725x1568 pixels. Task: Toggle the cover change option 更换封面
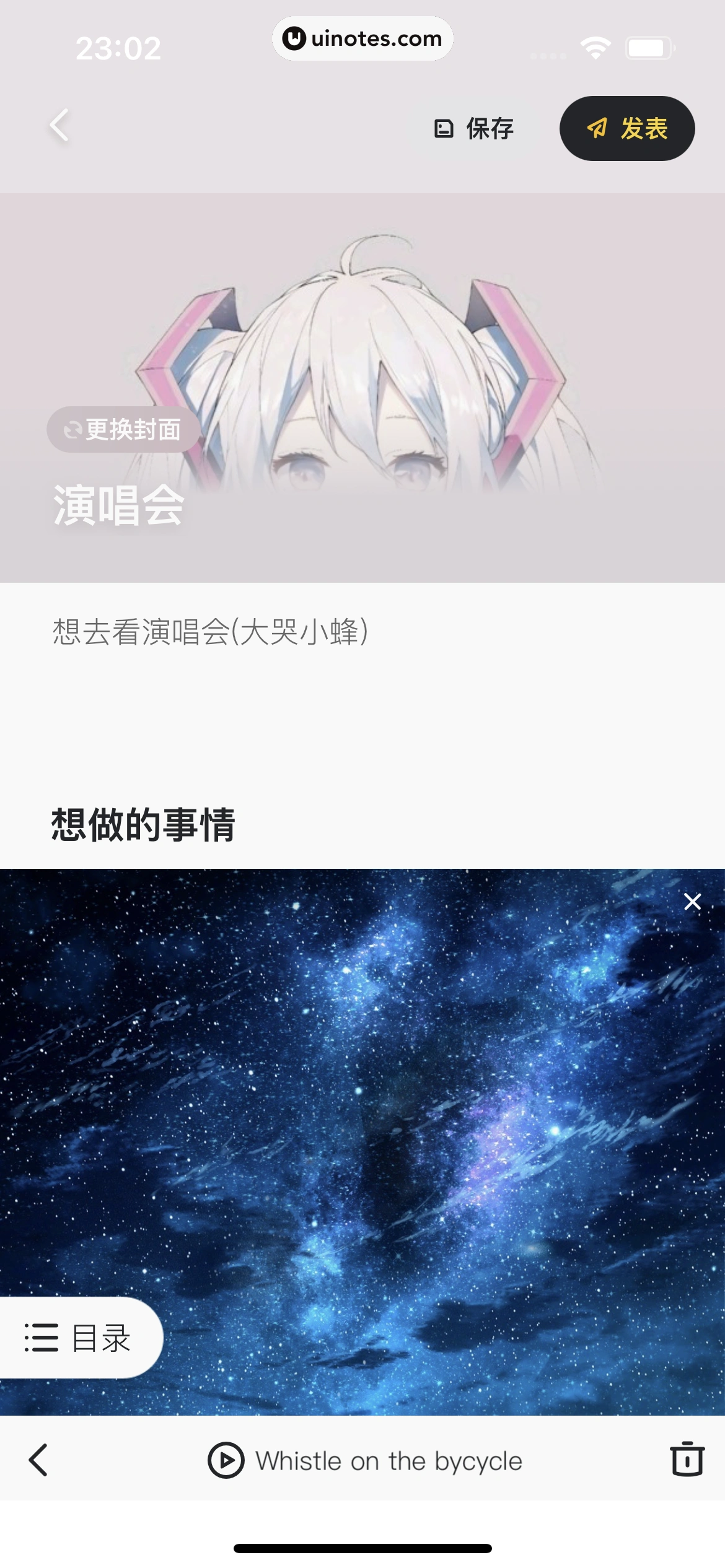[121, 430]
